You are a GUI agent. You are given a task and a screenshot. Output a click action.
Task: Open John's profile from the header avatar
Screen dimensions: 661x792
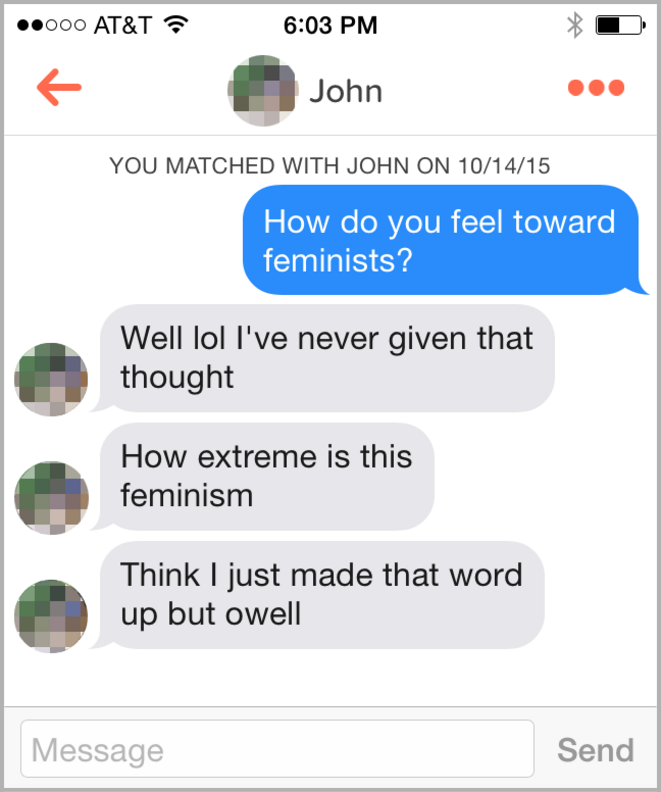[x=264, y=90]
